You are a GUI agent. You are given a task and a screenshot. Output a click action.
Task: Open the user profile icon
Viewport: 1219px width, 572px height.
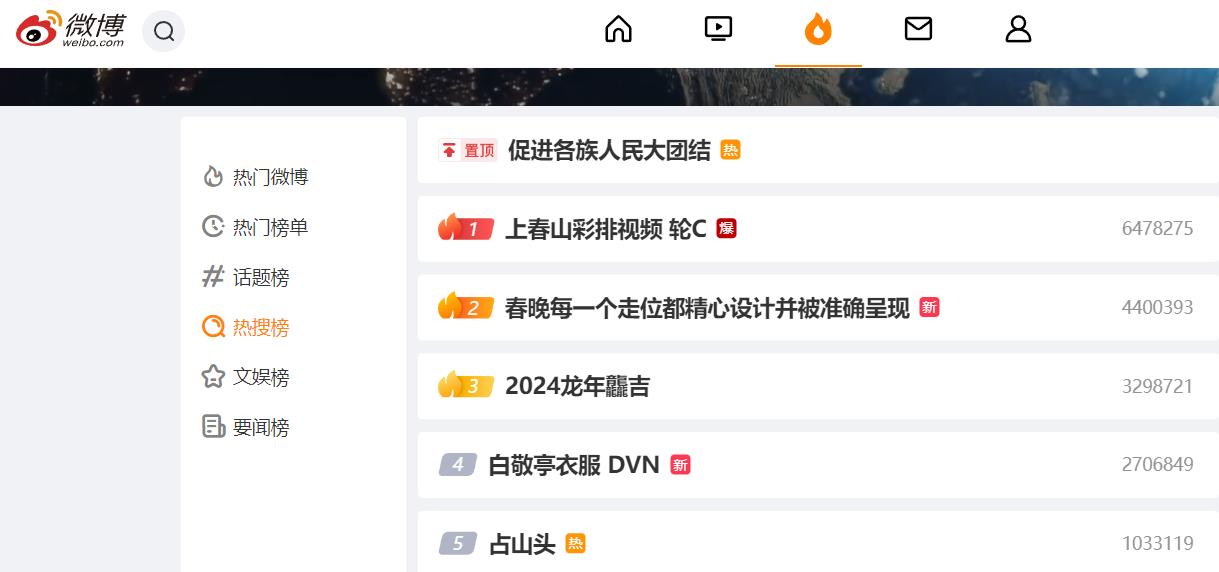[1018, 30]
